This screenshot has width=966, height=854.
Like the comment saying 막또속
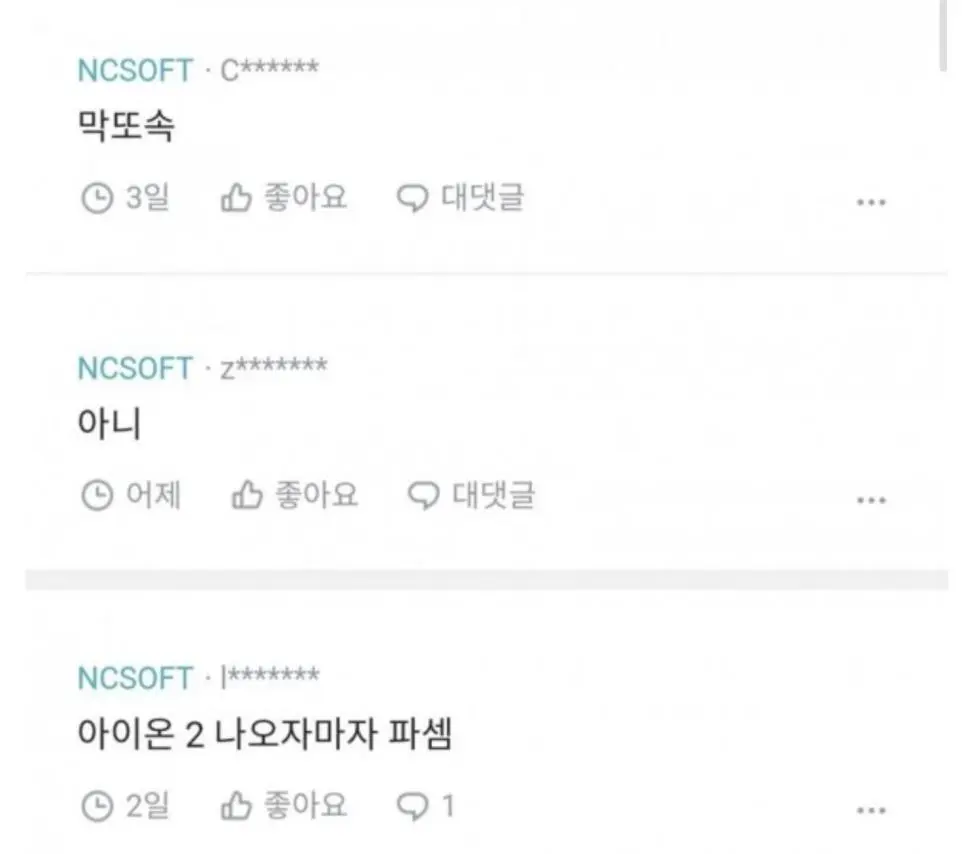point(283,198)
